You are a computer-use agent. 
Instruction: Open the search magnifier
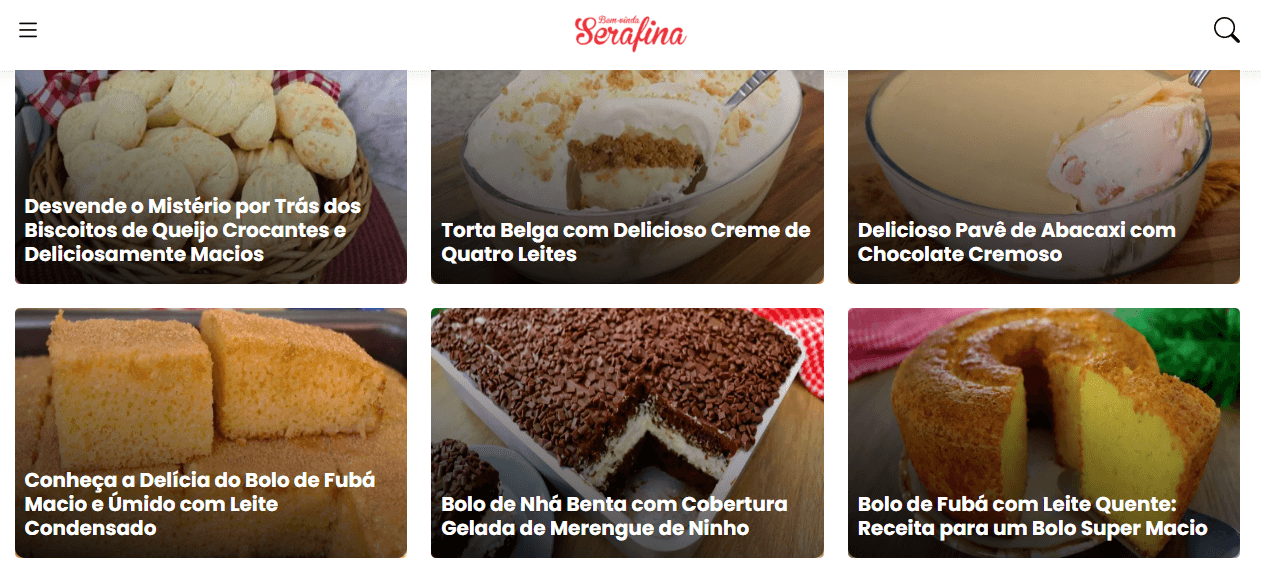1226,30
